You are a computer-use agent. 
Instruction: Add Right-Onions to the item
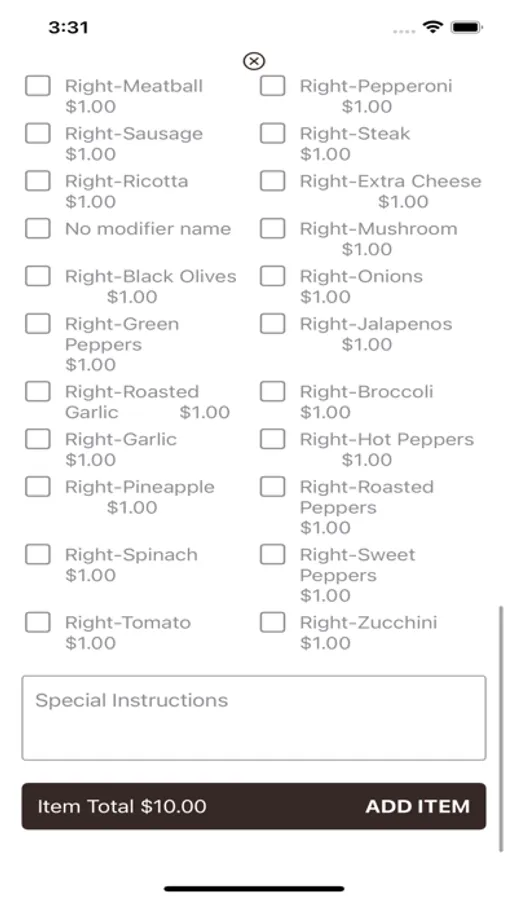click(272, 277)
